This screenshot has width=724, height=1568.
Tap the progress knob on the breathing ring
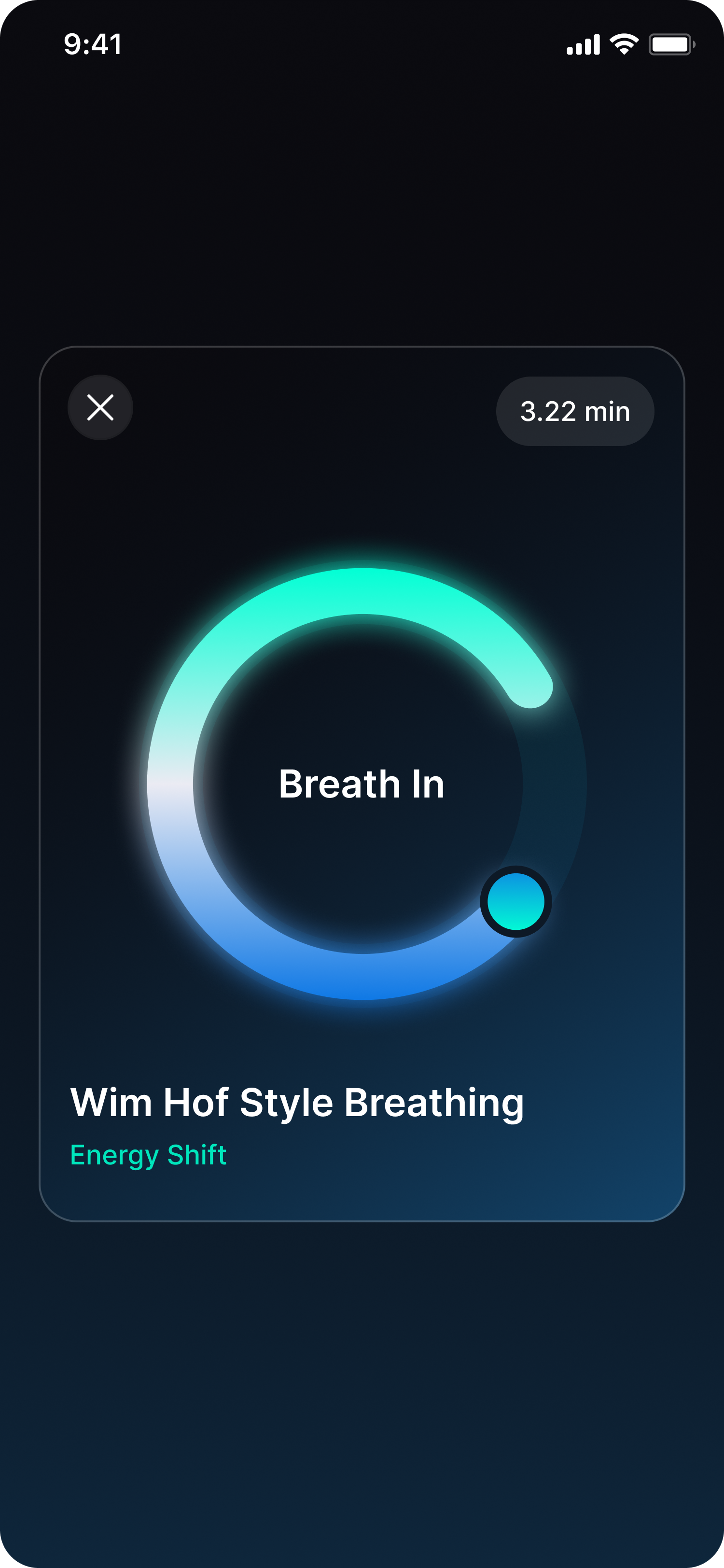pyautogui.click(x=516, y=901)
